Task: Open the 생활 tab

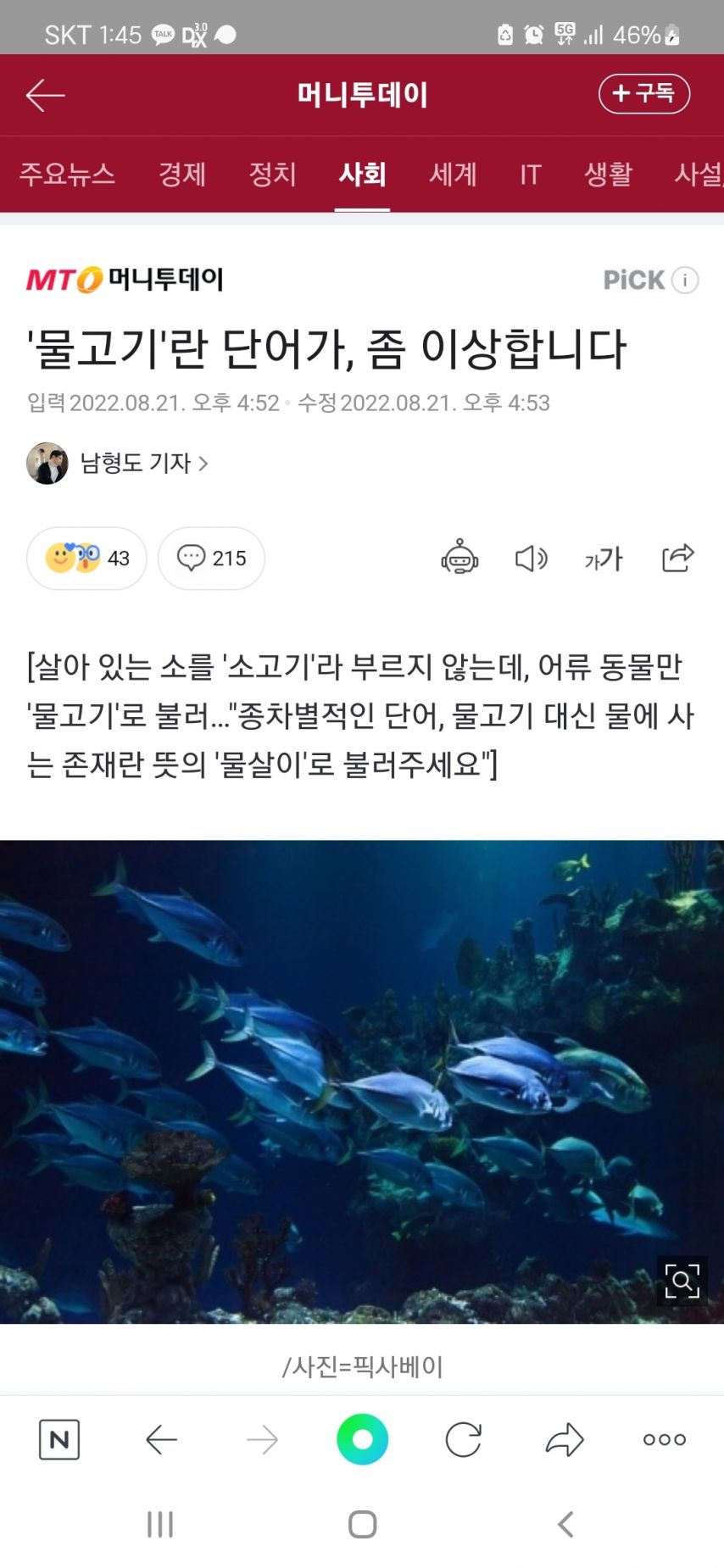Action: coord(608,175)
